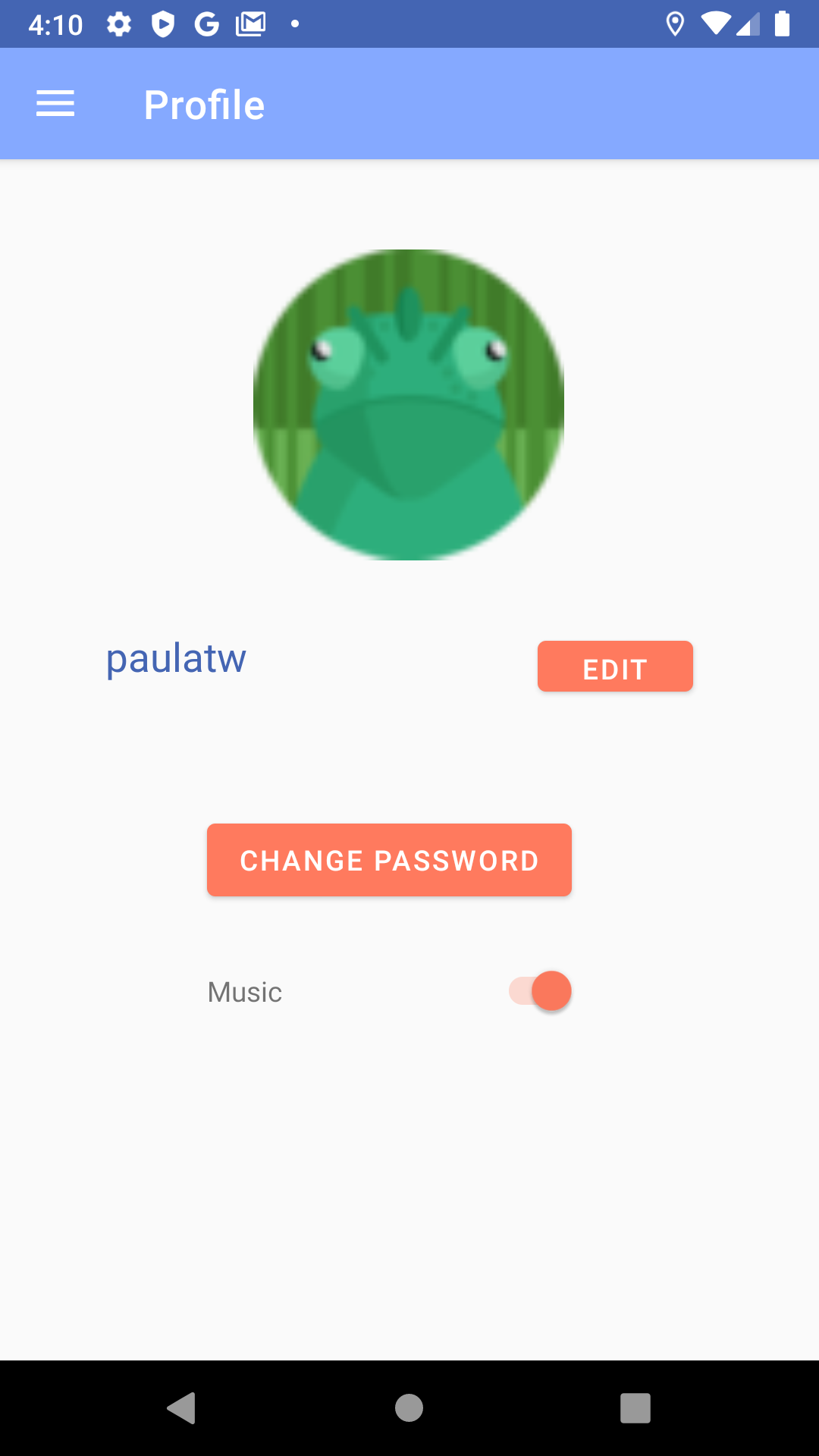
Task: Go back using the system back button
Action: (x=182, y=1408)
